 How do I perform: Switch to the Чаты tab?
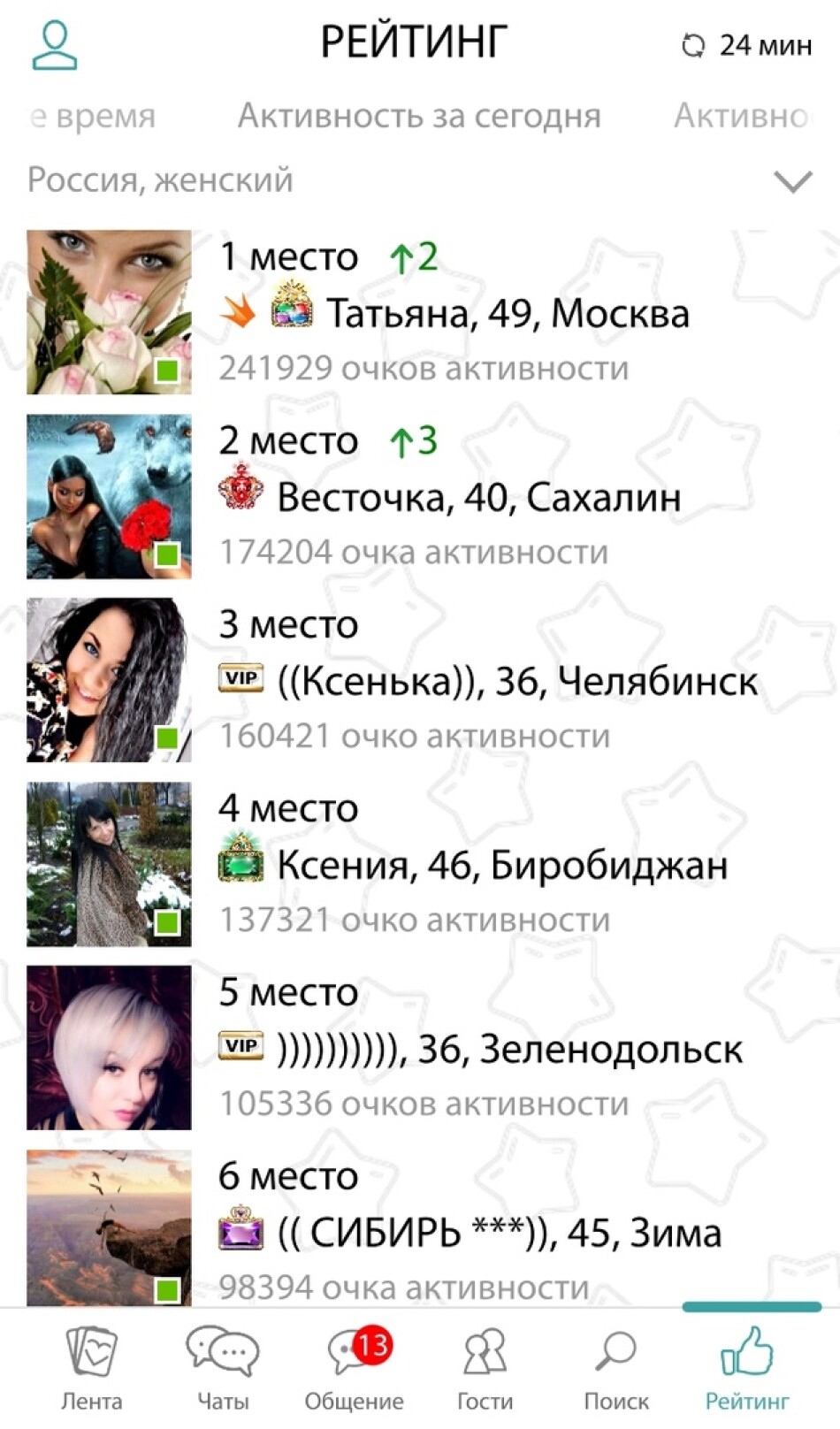click(x=222, y=1367)
